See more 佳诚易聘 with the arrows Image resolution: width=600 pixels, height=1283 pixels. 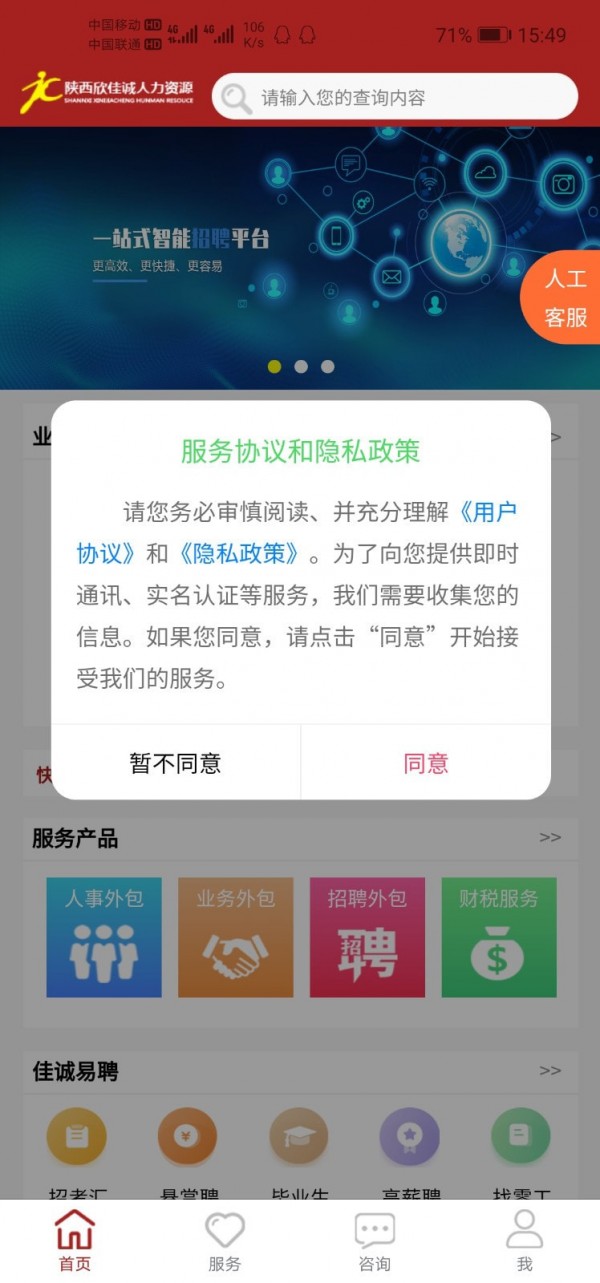coord(550,1071)
